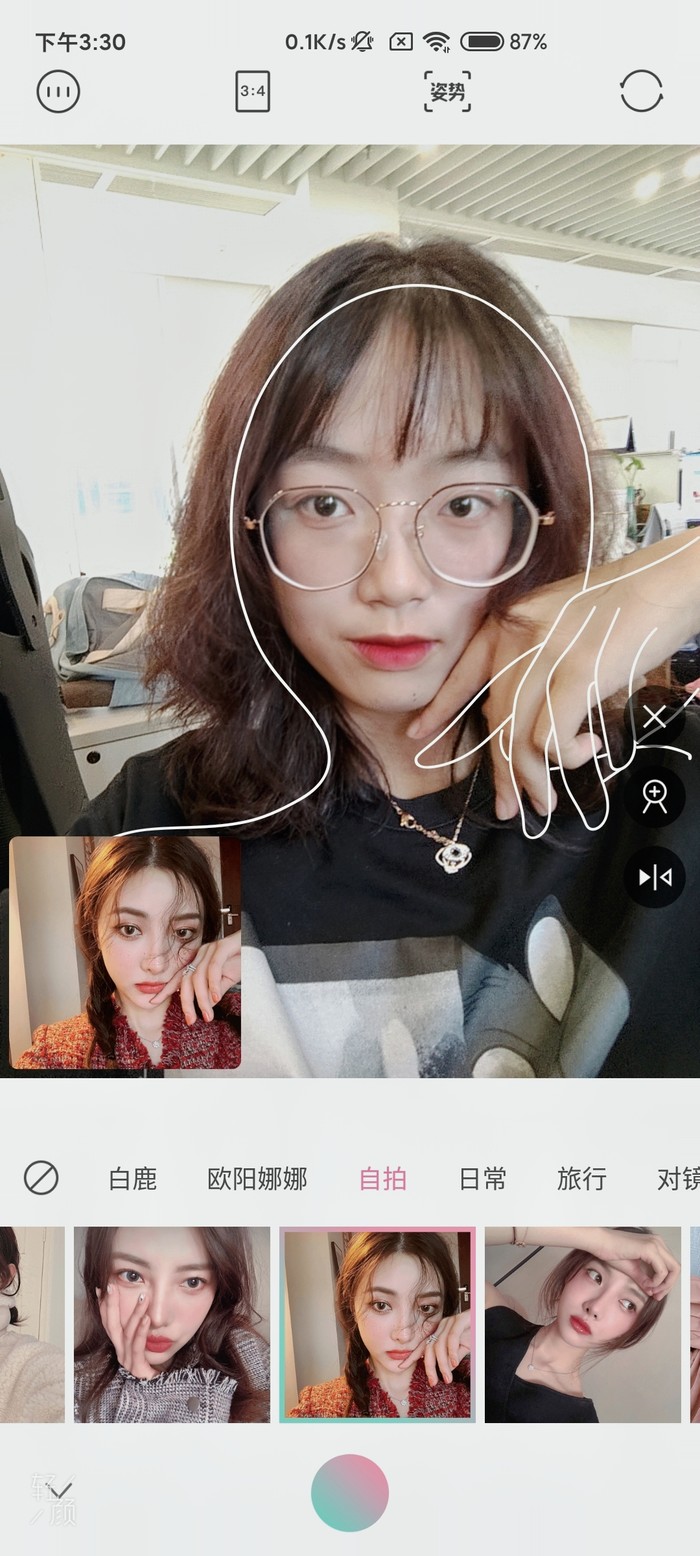Take a photo with the shutter button
Image resolution: width=700 pixels, height=1556 pixels.
point(350,1492)
